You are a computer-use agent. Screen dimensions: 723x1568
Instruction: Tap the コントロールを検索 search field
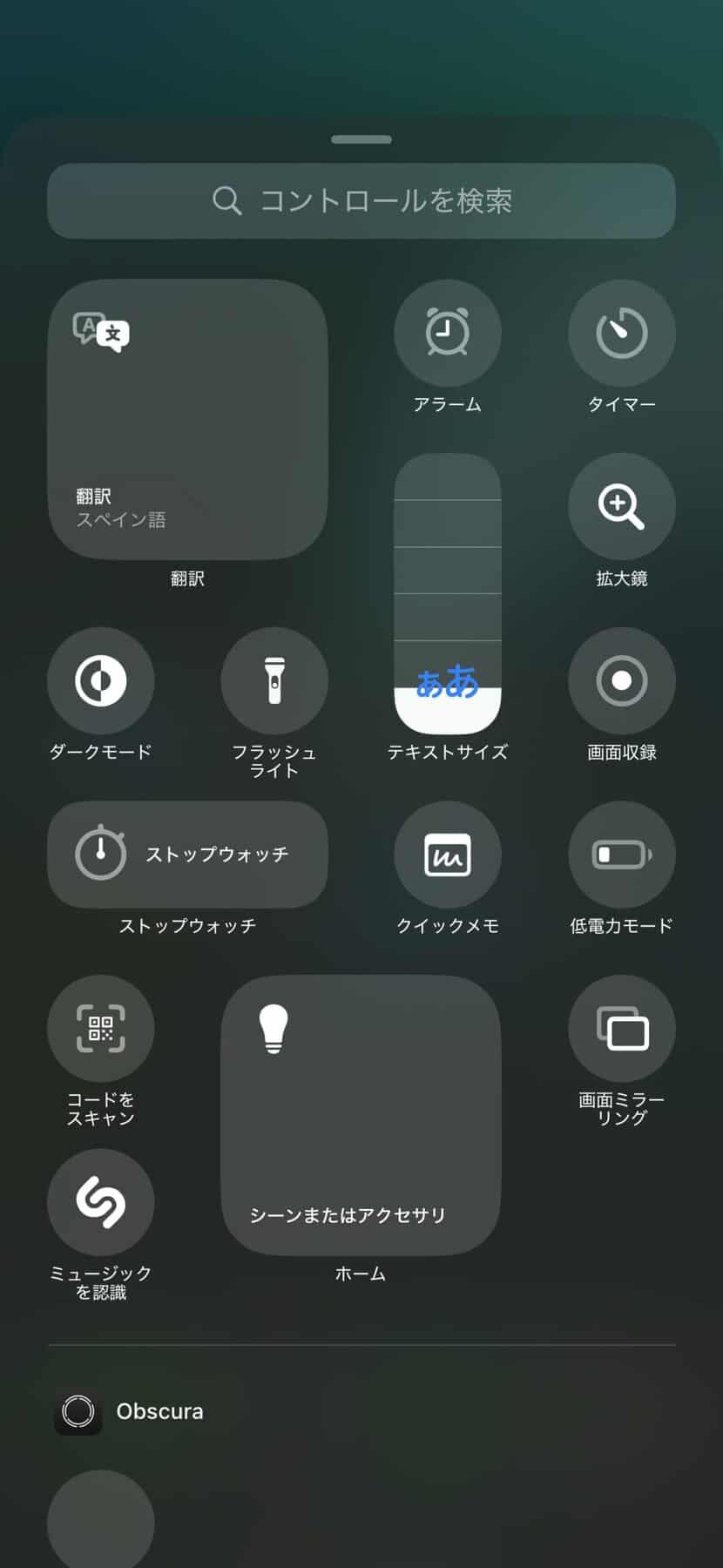pyautogui.click(x=361, y=200)
